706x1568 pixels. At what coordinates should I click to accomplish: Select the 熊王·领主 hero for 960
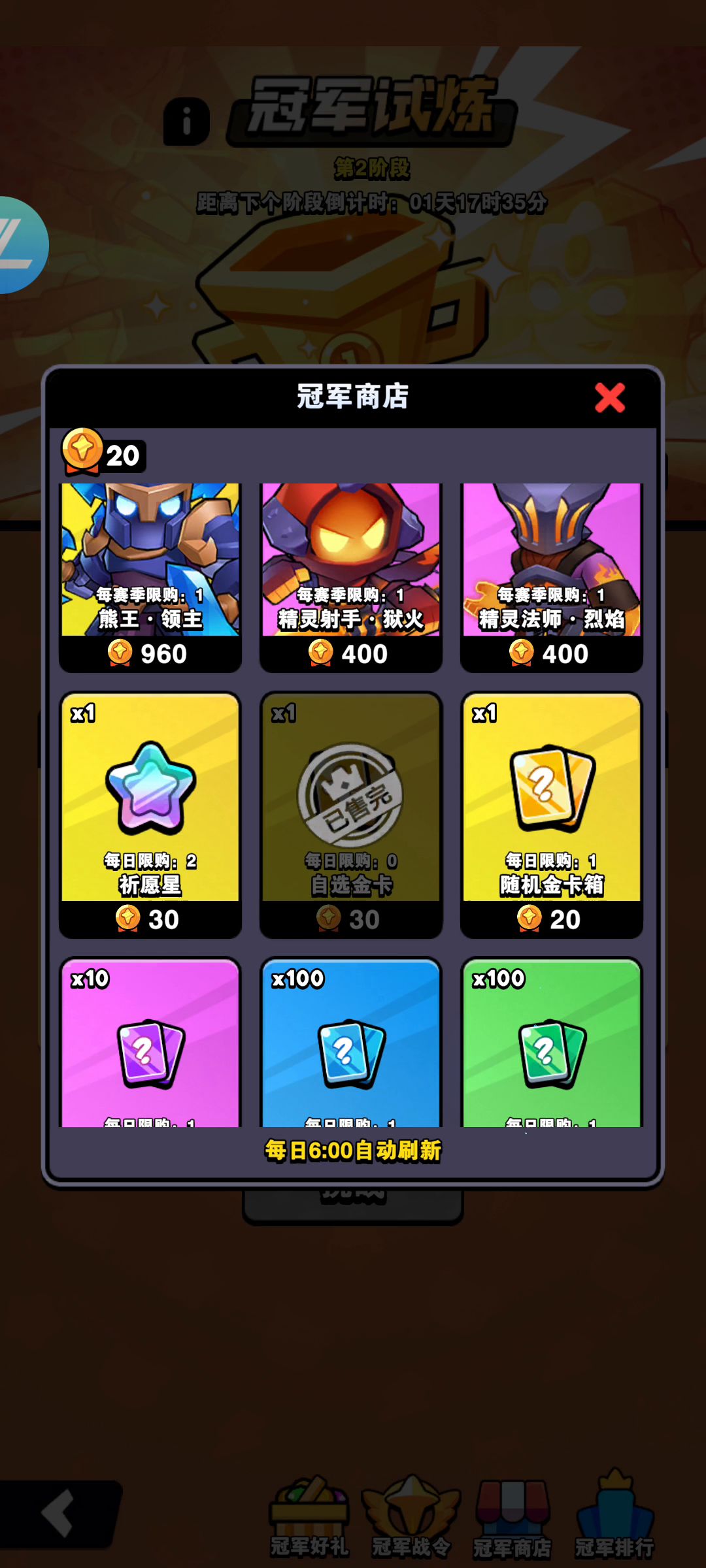150,576
